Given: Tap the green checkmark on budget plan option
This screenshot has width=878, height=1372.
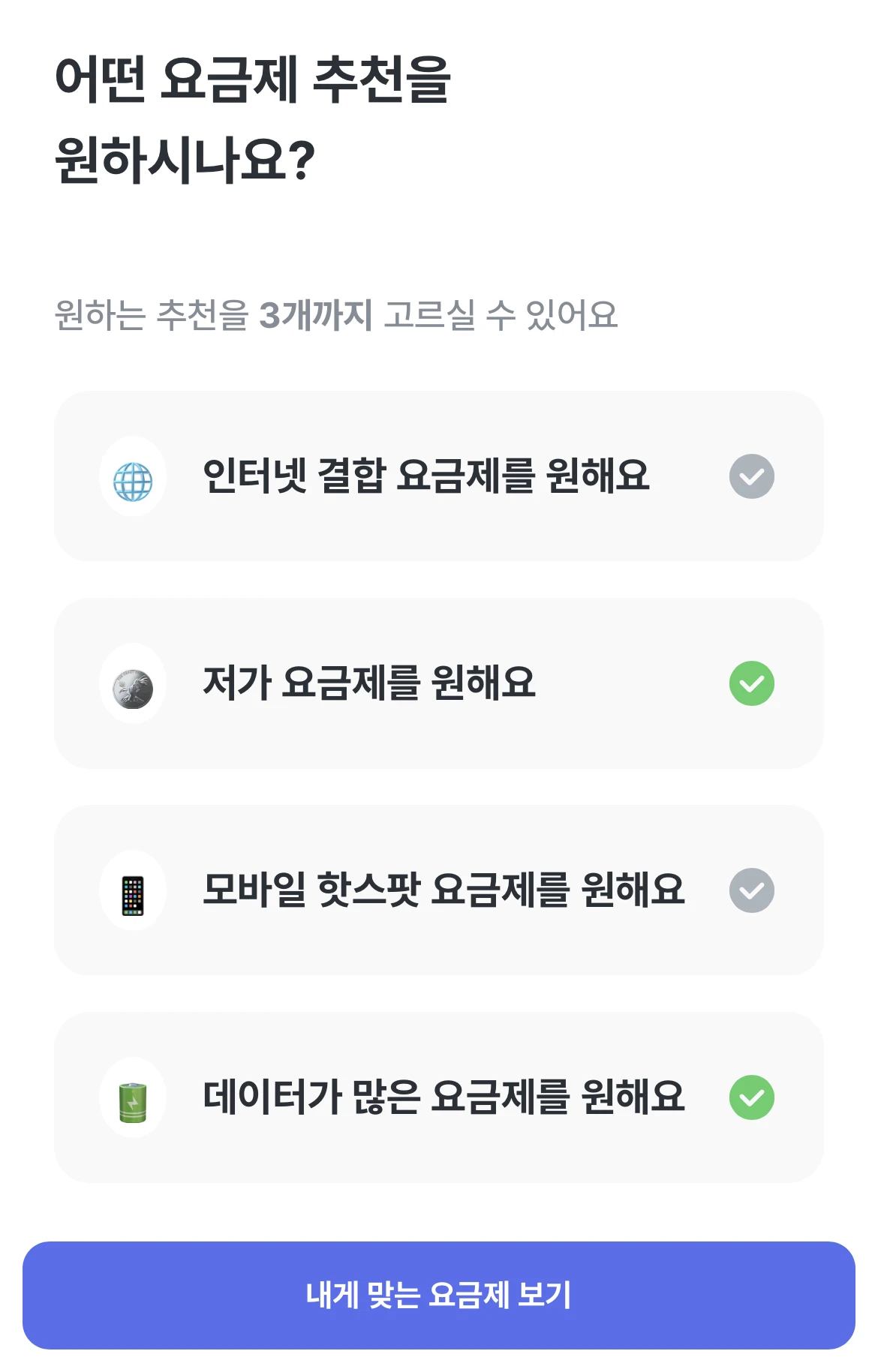Looking at the screenshot, I should [x=753, y=683].
